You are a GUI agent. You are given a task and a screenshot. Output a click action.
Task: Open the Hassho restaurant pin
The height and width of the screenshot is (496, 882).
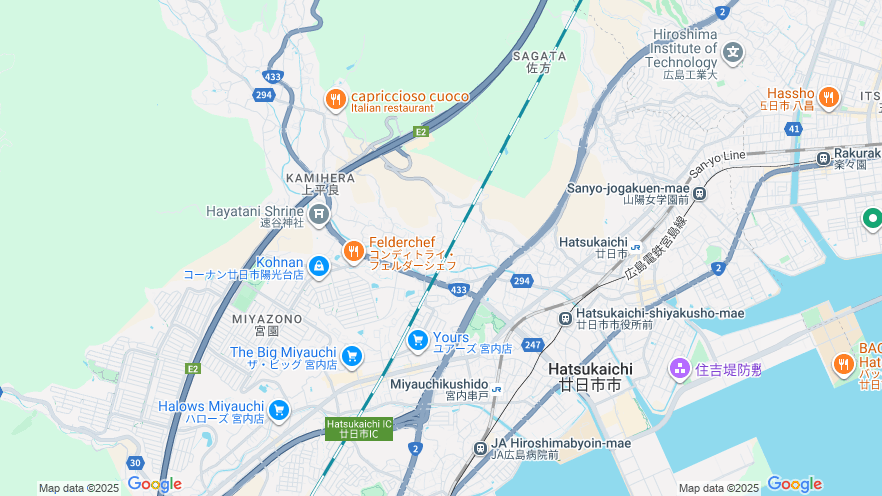coord(828,97)
